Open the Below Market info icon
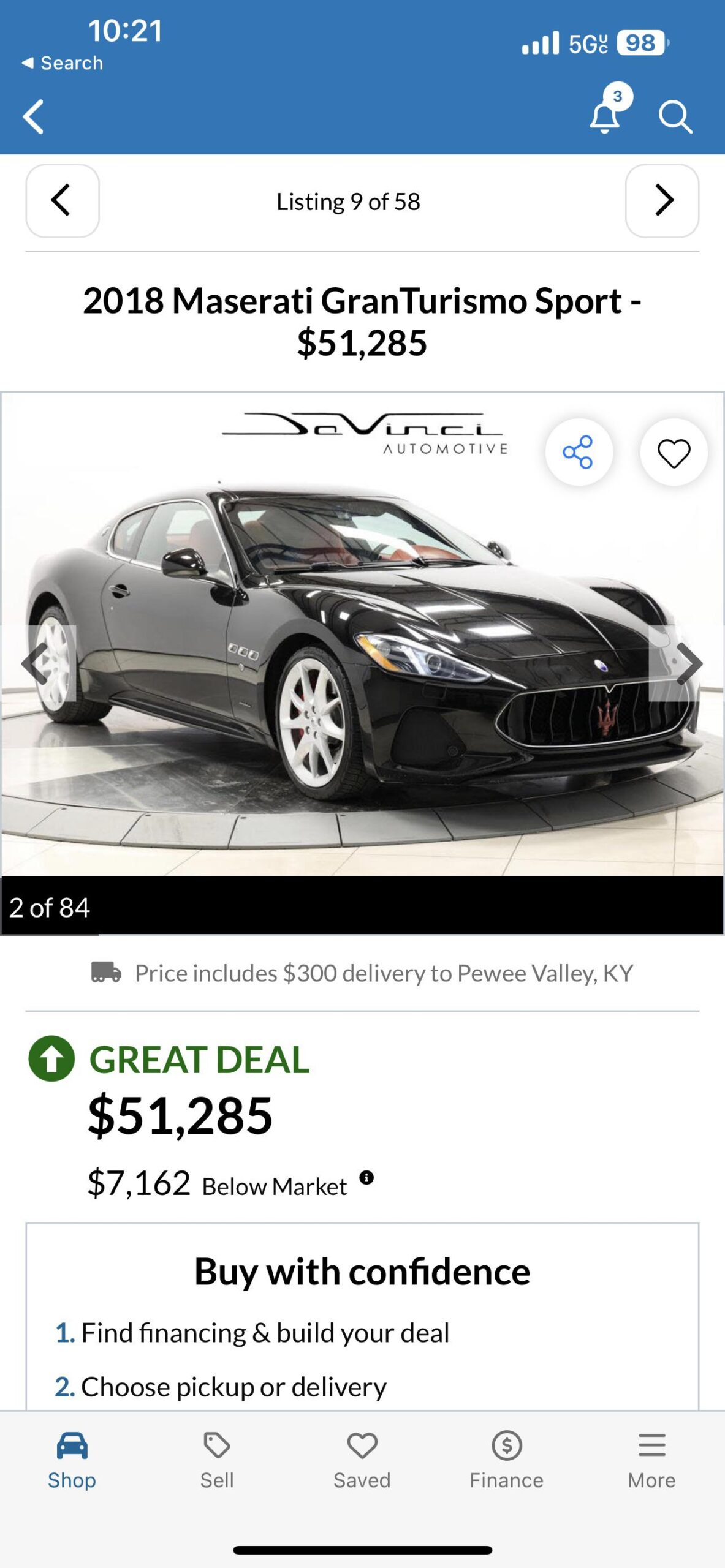The width and height of the screenshot is (725, 1568). [x=366, y=1178]
